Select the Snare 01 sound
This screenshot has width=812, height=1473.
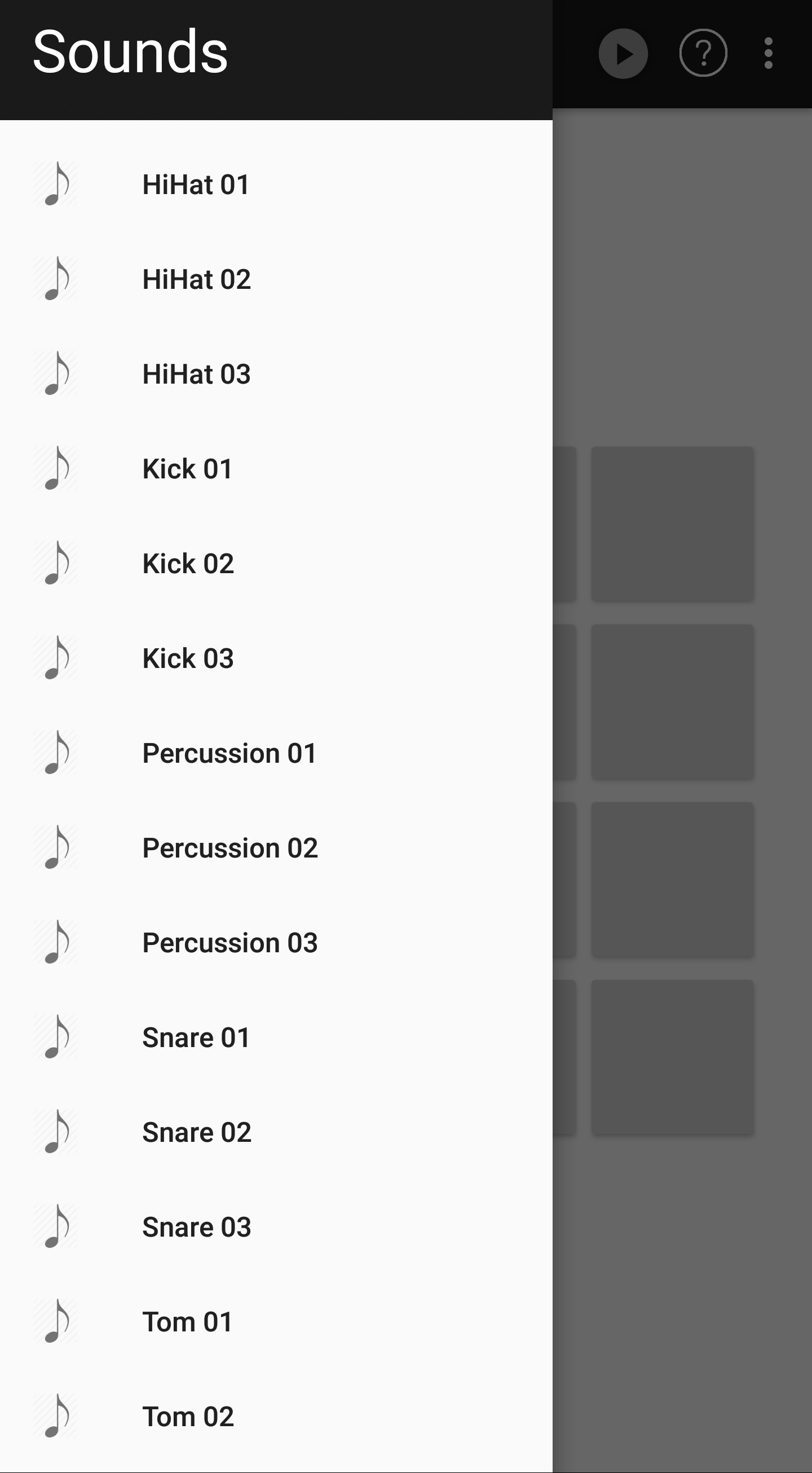pyautogui.click(x=276, y=1037)
